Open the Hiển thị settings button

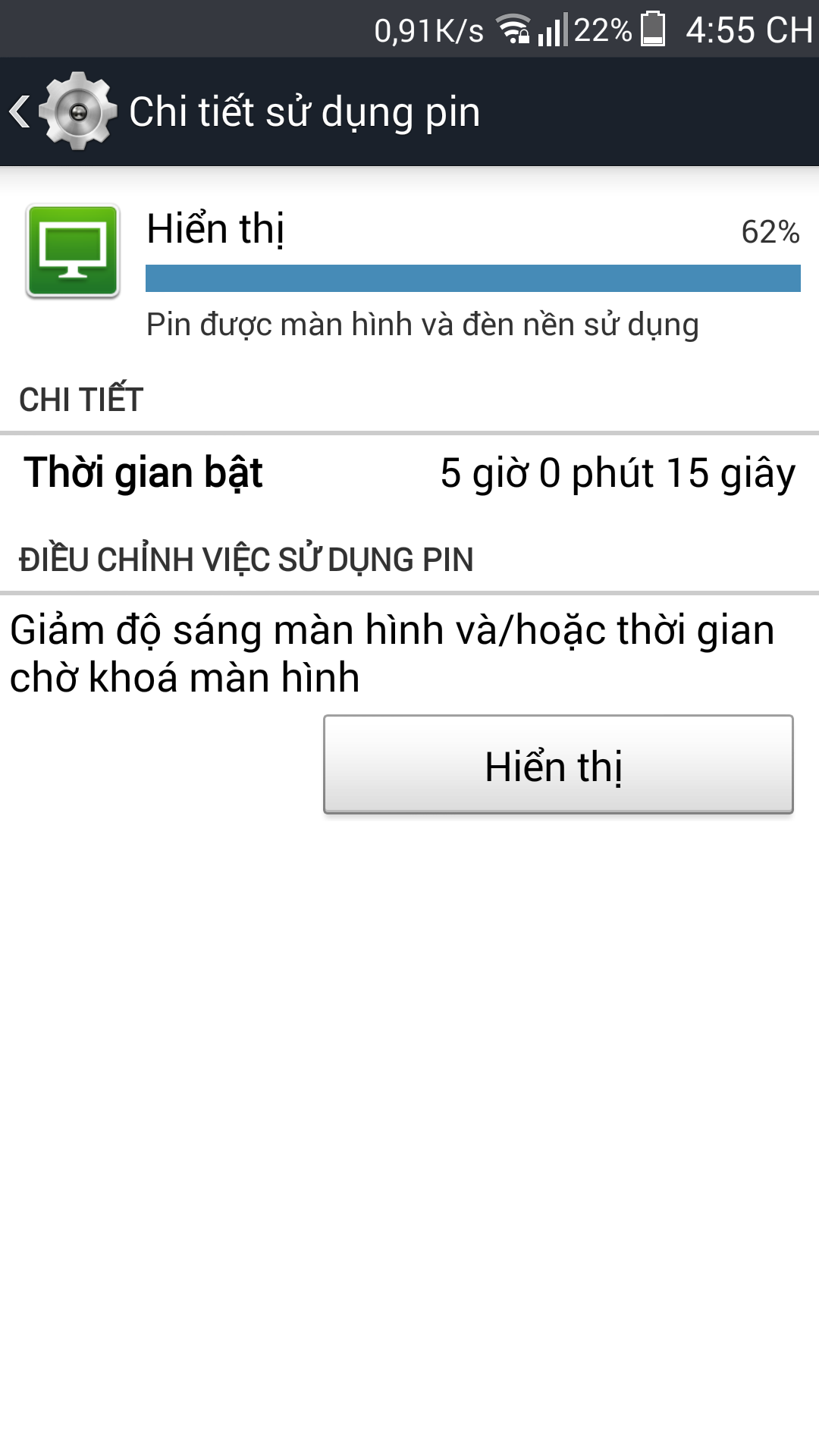558,764
